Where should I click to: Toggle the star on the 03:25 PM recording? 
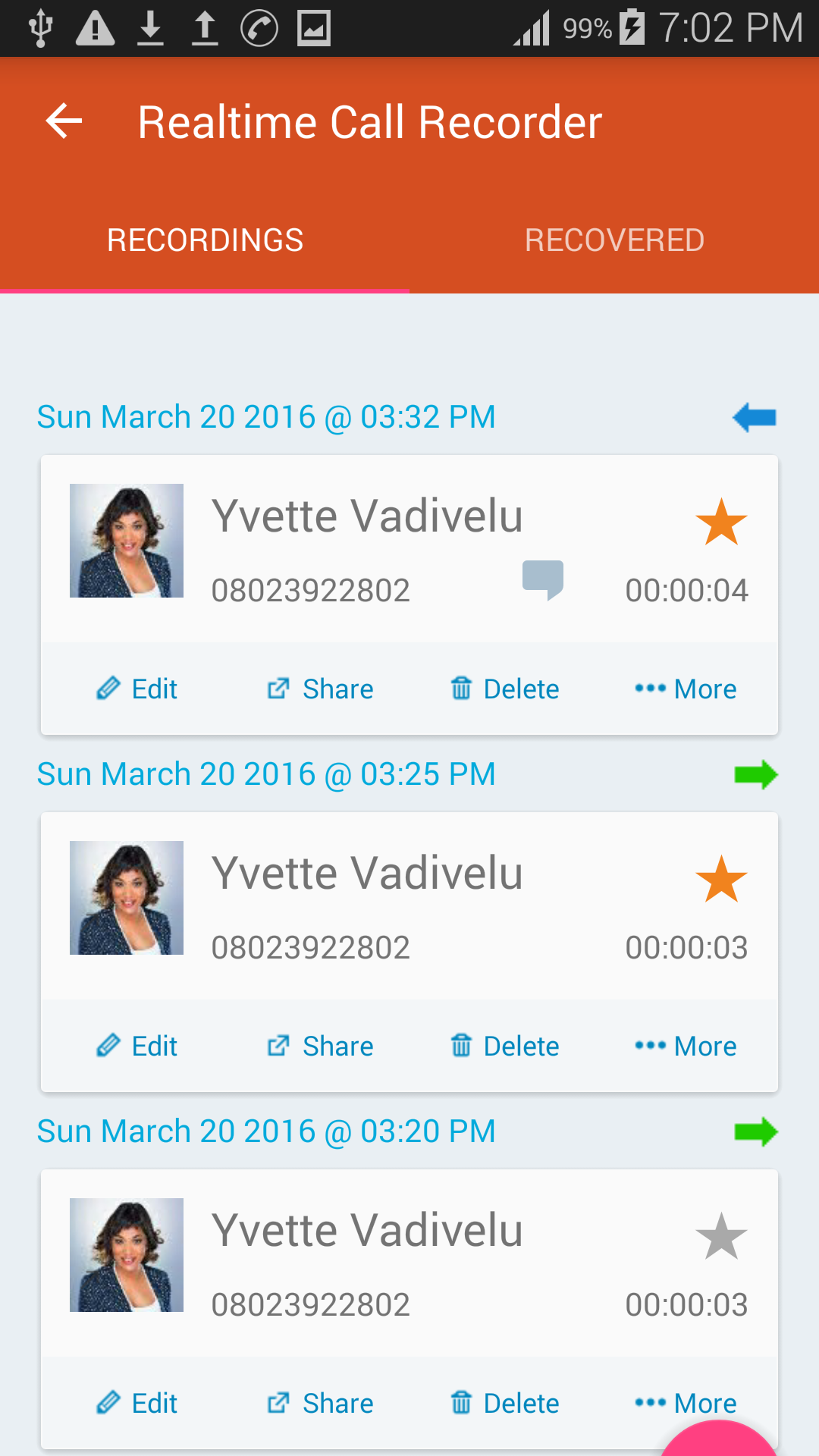click(x=721, y=878)
